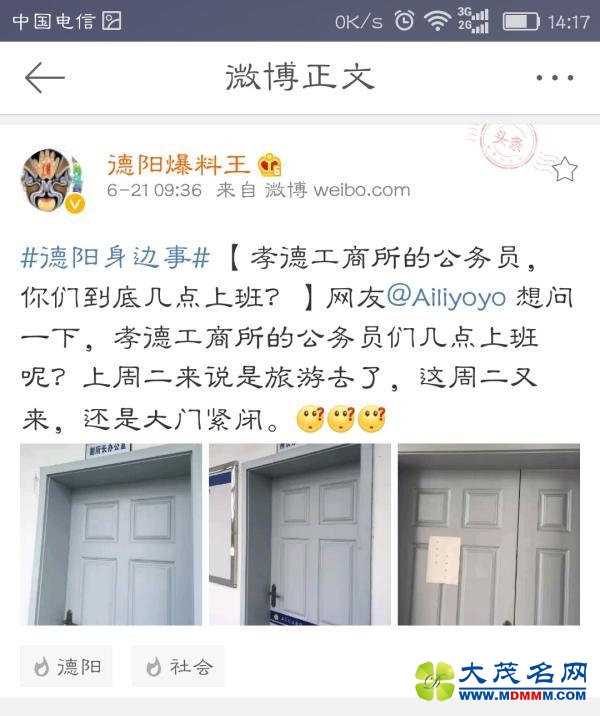View the third photo with paper notice
Screen dimensions: 600x716
(x=488, y=535)
